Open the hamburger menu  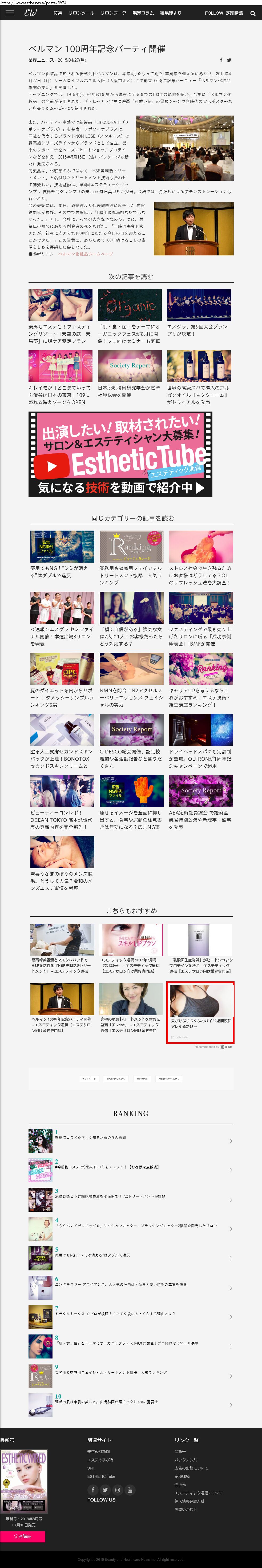click(x=9, y=13)
